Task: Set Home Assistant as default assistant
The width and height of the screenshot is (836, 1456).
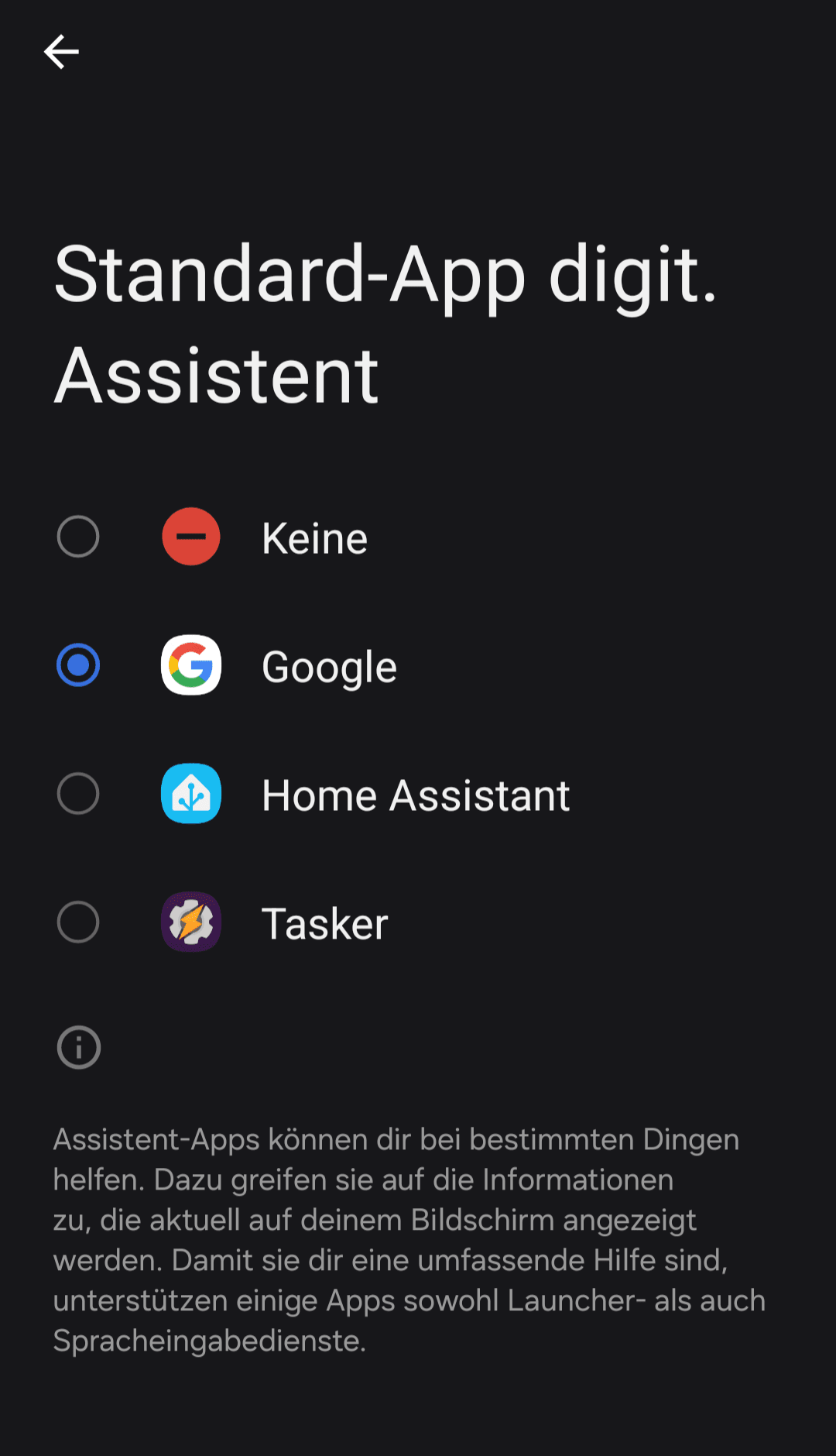Action: [78, 794]
